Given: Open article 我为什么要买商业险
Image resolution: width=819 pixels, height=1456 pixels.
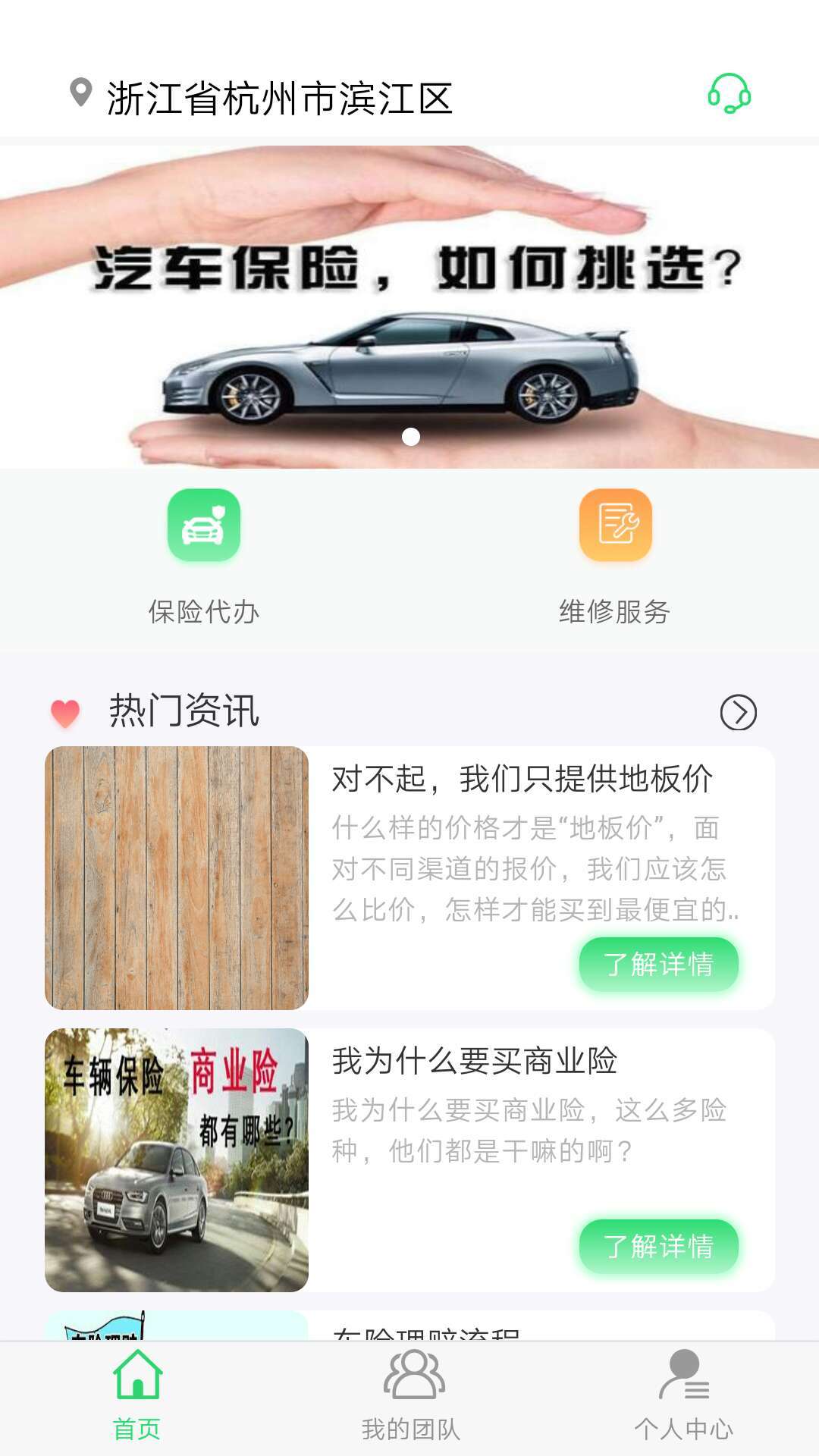Looking at the screenshot, I should coord(475,1061).
